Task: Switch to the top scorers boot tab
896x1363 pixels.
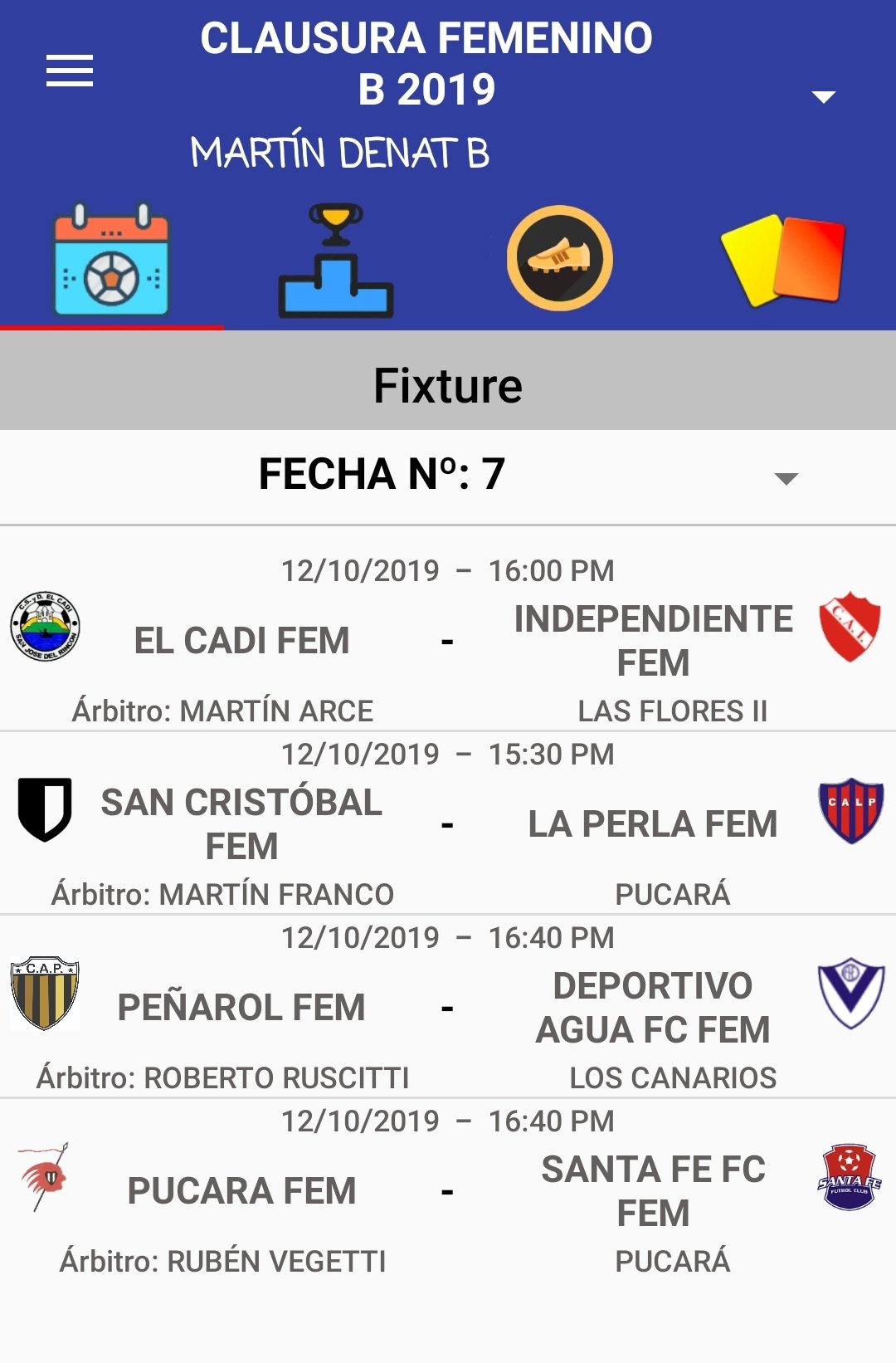Action: pyautogui.click(x=559, y=259)
